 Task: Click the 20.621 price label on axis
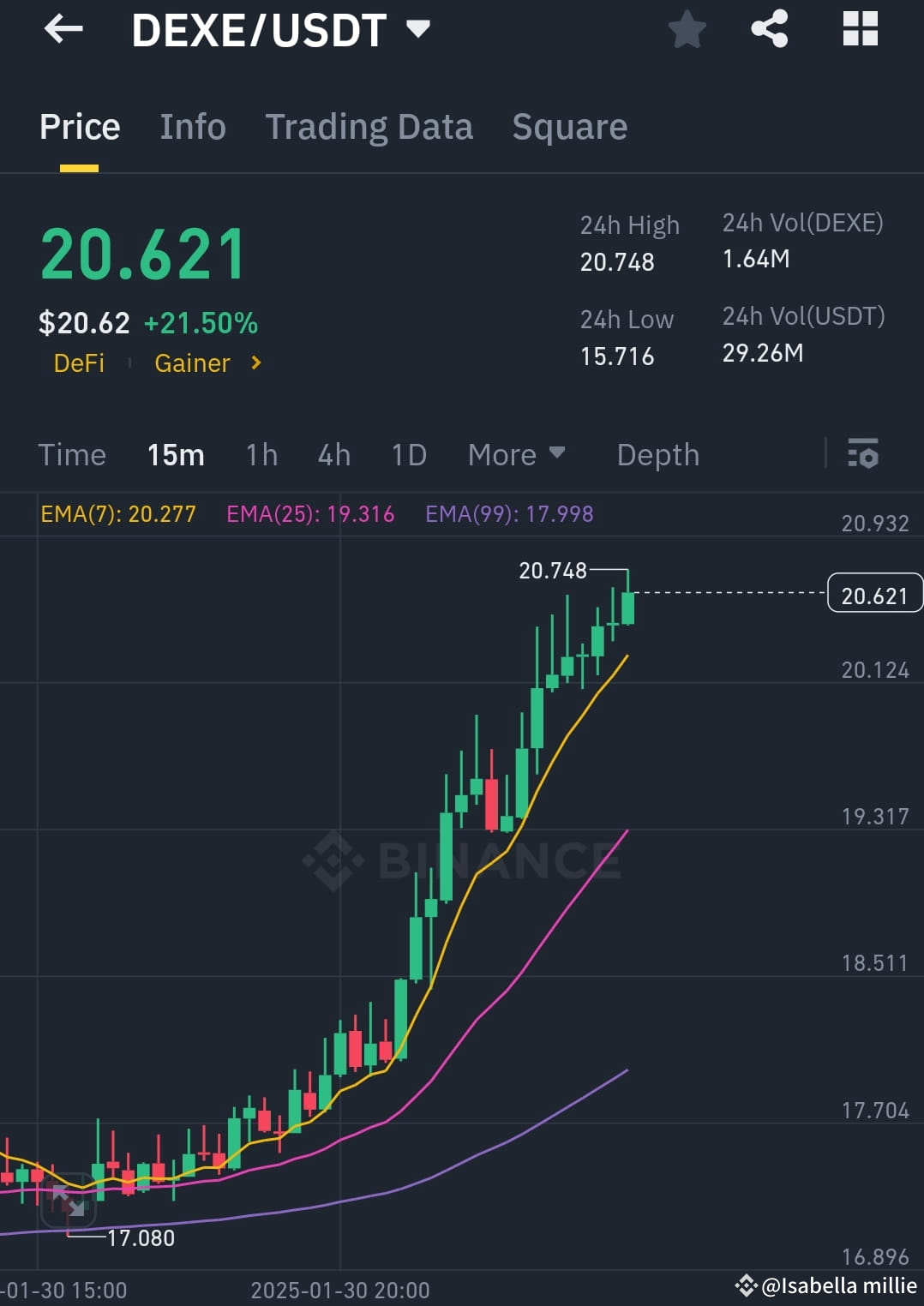click(874, 593)
